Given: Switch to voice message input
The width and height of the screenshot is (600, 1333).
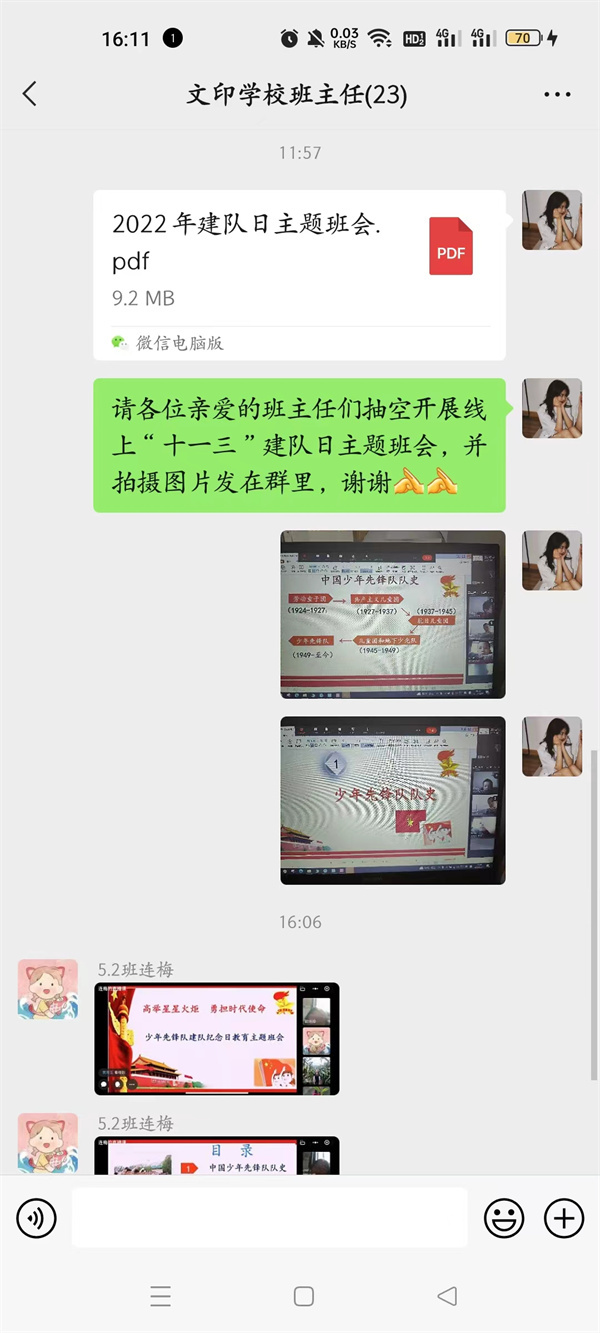Looking at the screenshot, I should 37,1218.
